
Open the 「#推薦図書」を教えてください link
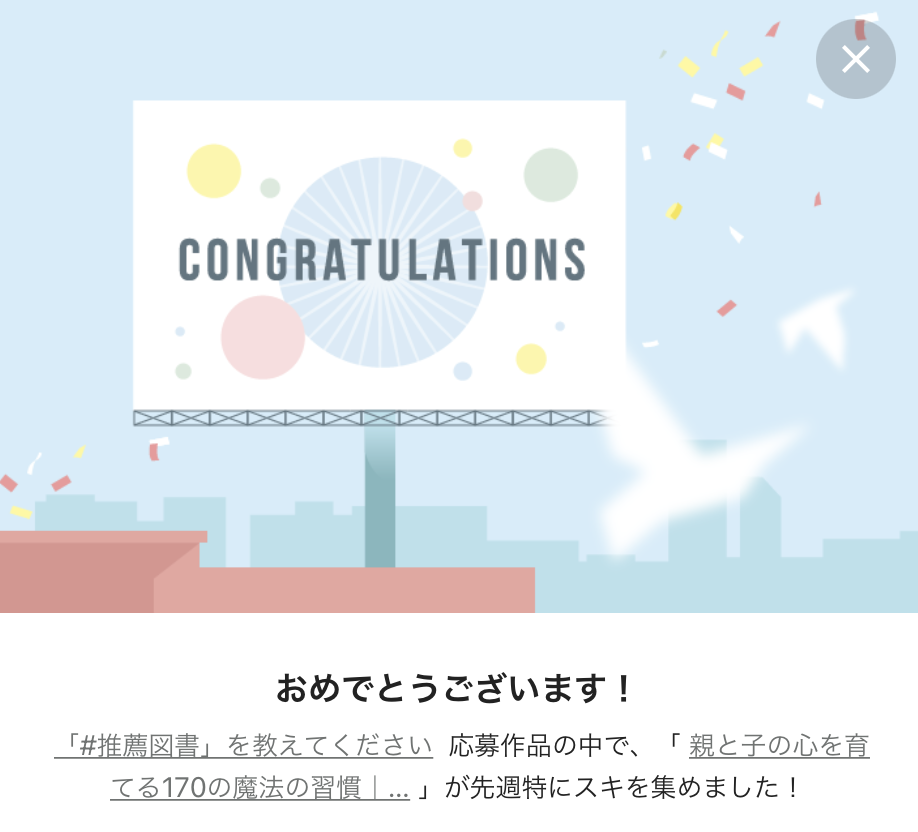(x=244, y=746)
